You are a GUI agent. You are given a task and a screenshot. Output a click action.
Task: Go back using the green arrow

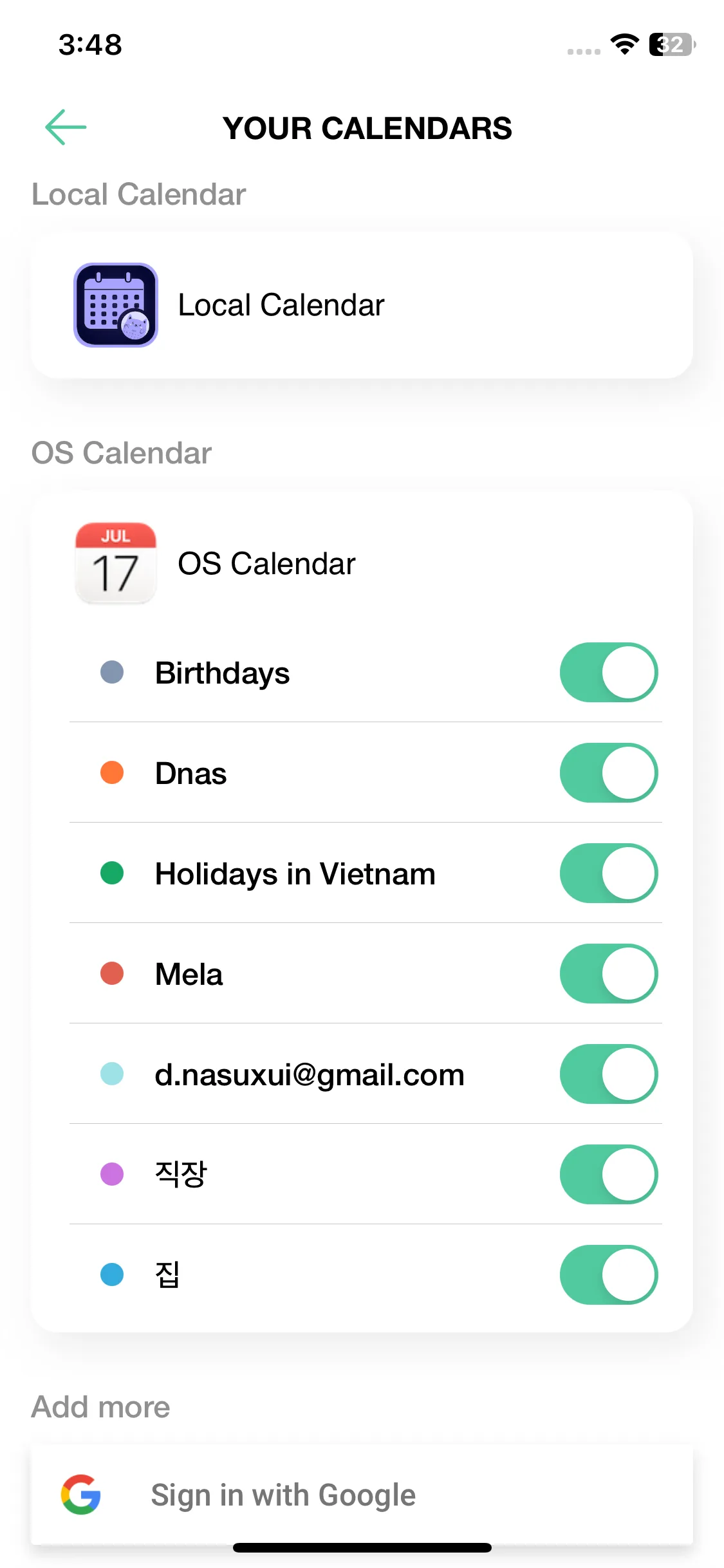66,127
